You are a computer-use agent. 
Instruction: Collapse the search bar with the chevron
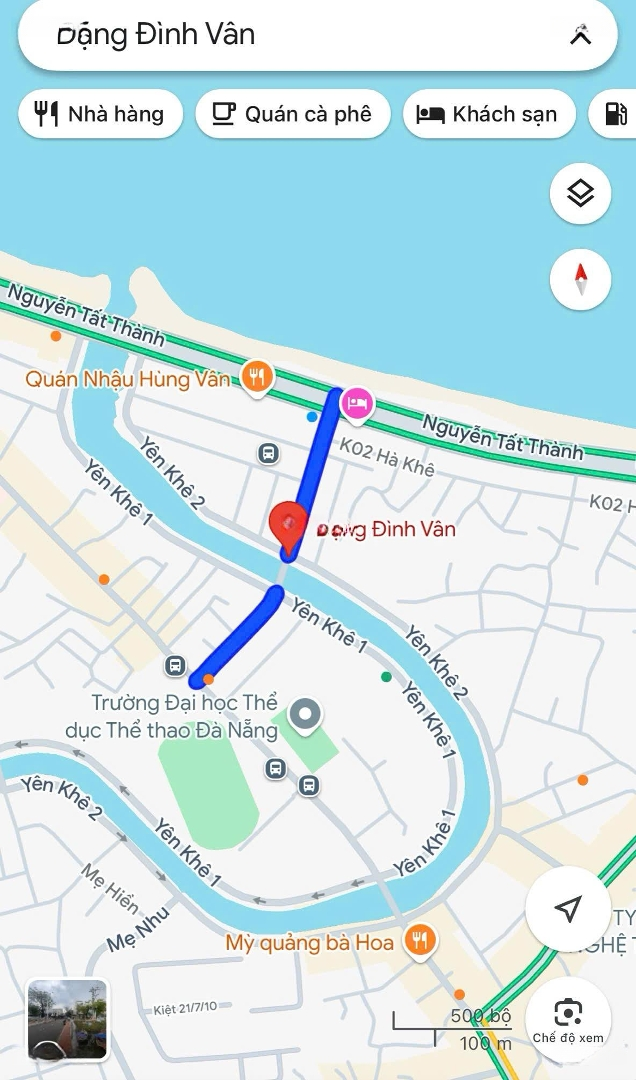point(581,34)
